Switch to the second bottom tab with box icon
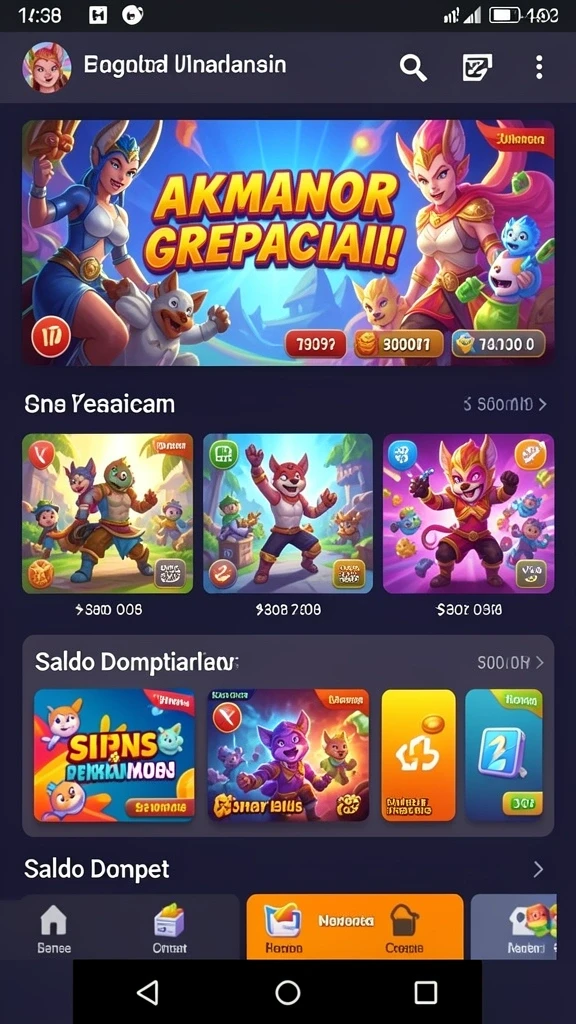 pyautogui.click(x=169, y=929)
